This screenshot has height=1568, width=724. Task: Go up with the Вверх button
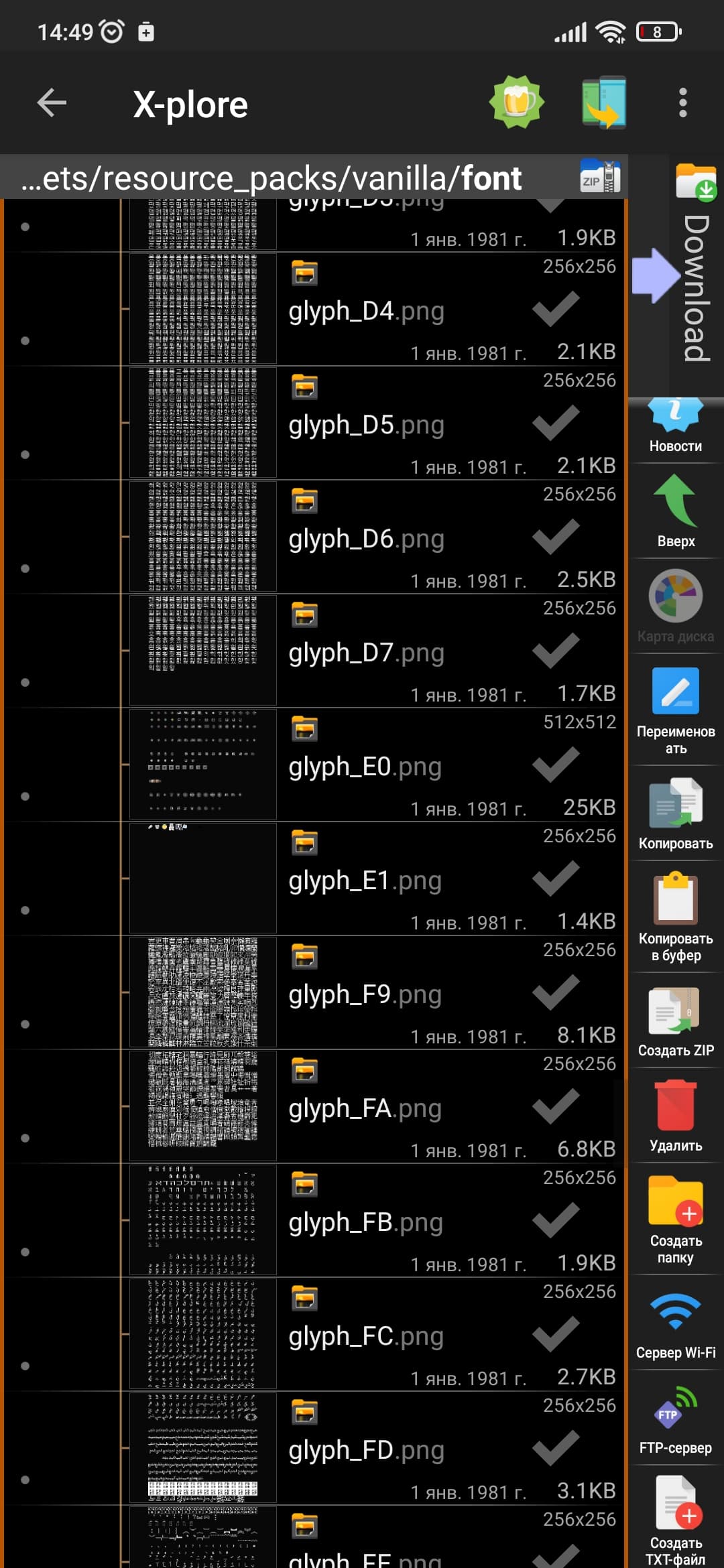[676, 512]
